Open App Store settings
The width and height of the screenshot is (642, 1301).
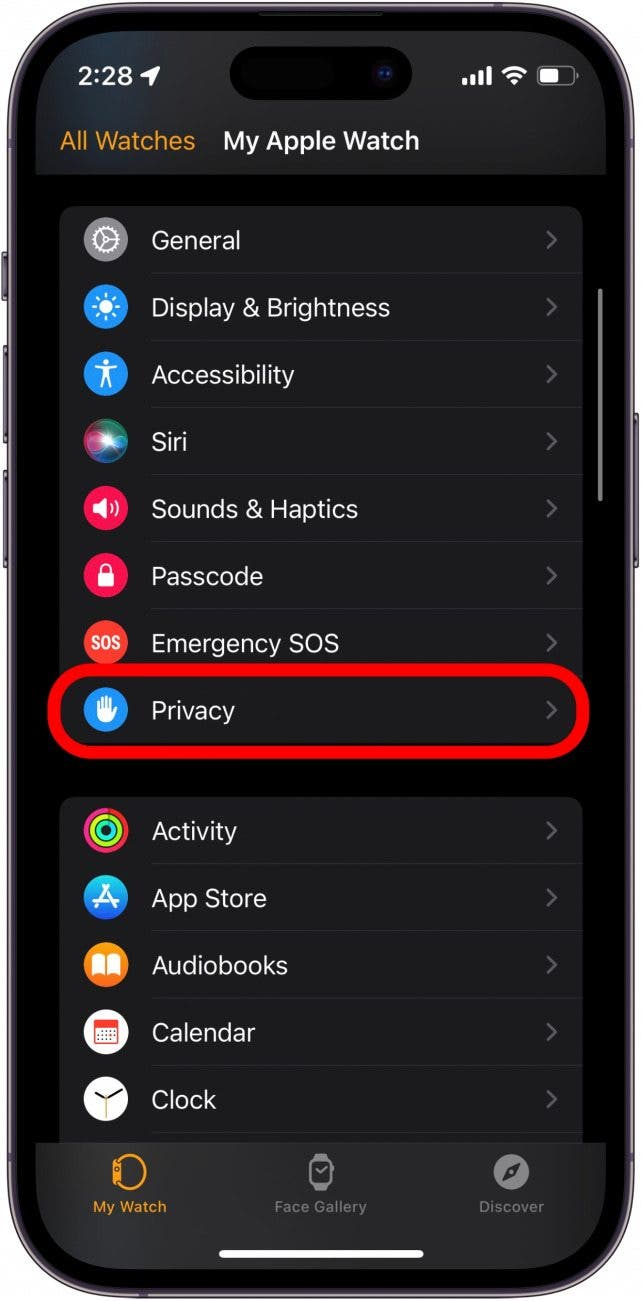tap(320, 898)
